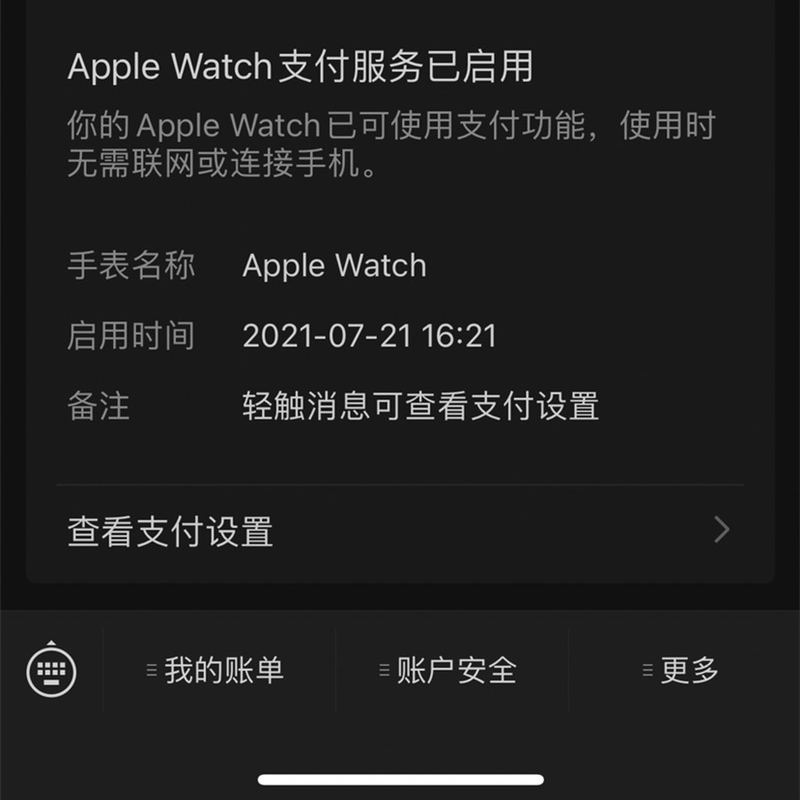Image resolution: width=800 pixels, height=800 pixels.
Task: Open 查看支付设置 row
Action: pos(400,531)
